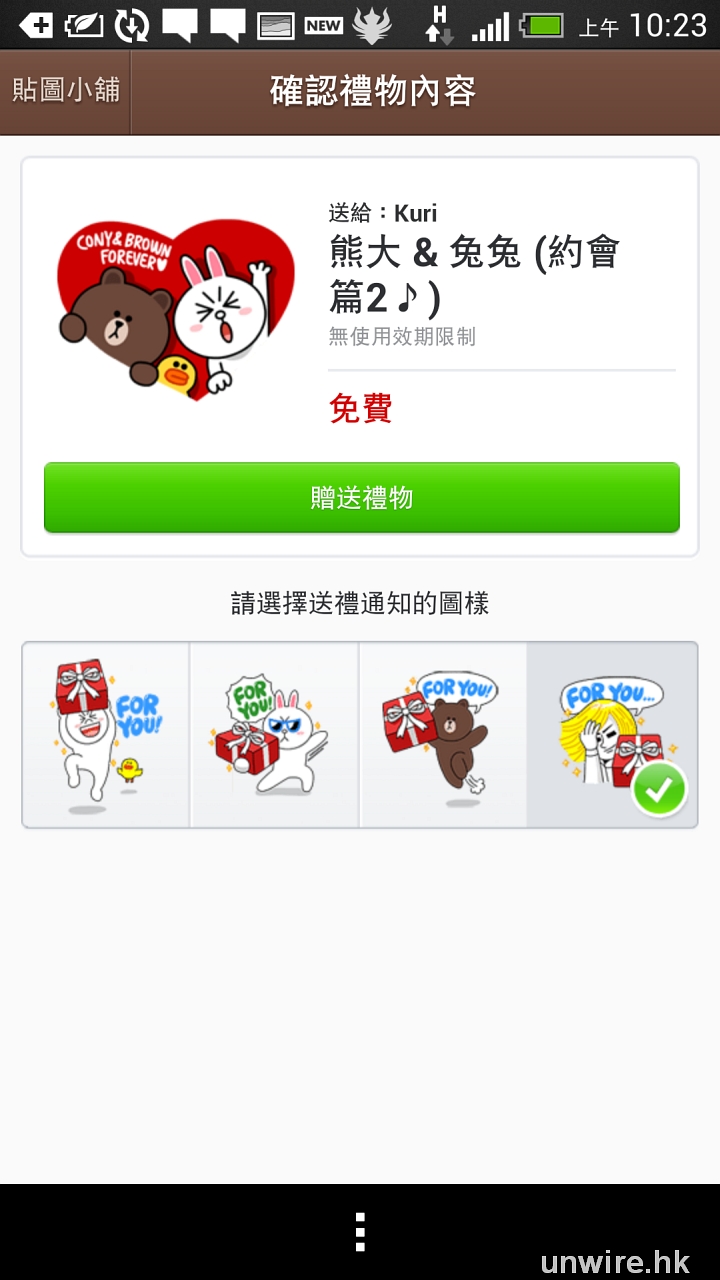Go back to 貼圖小舖 sticker shop
Viewport: 720px width, 1280px height.
click(x=66, y=91)
